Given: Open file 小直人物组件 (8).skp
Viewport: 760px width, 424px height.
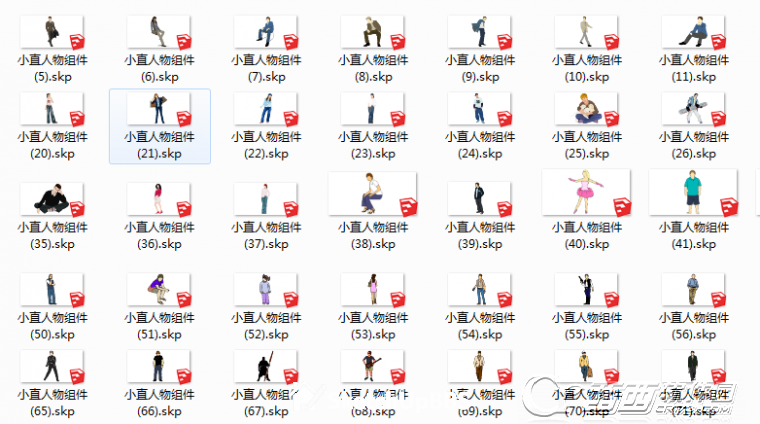Looking at the screenshot, I should (x=372, y=33).
